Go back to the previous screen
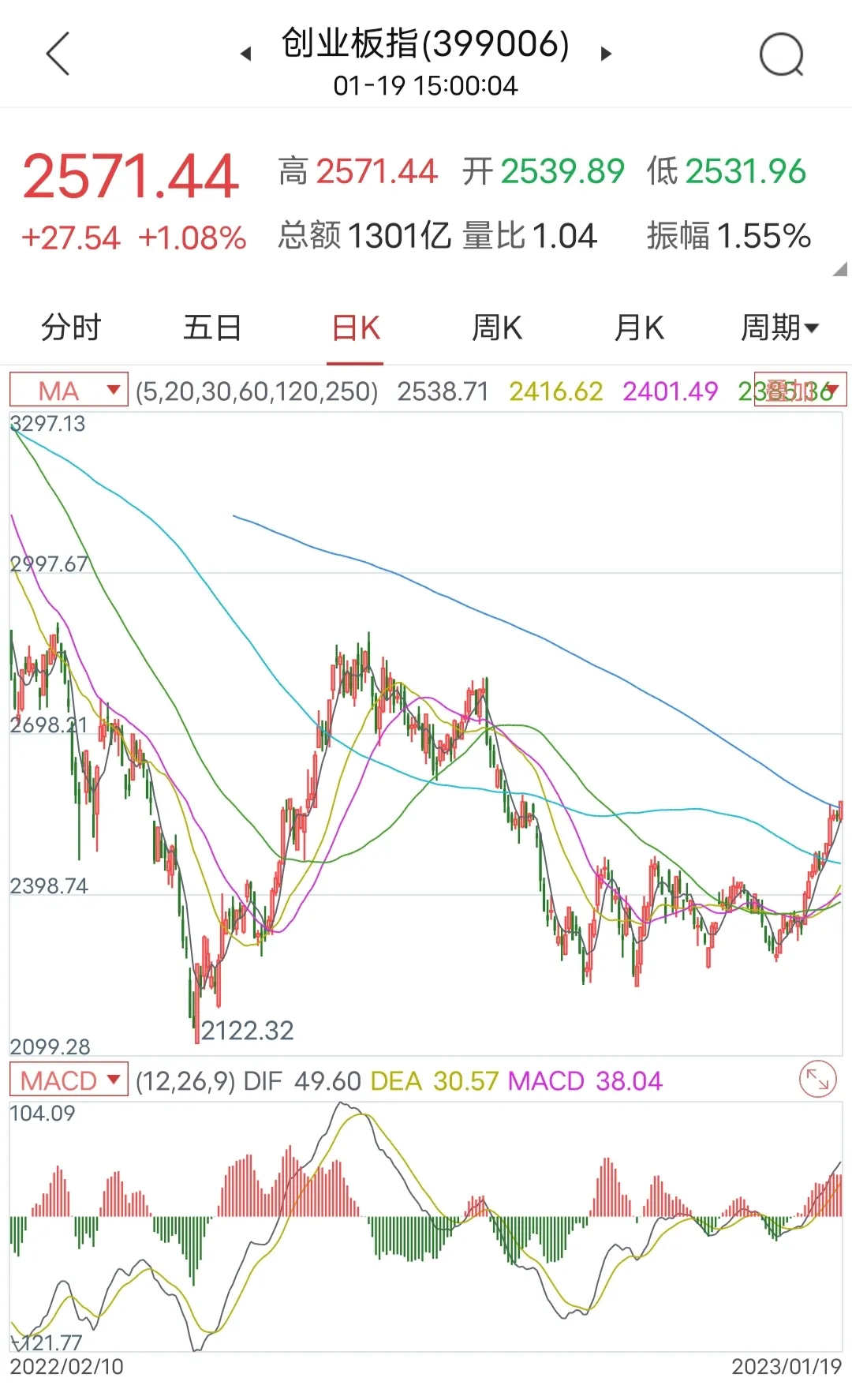Viewport: 852px width, 1400px height. pyautogui.click(x=58, y=54)
